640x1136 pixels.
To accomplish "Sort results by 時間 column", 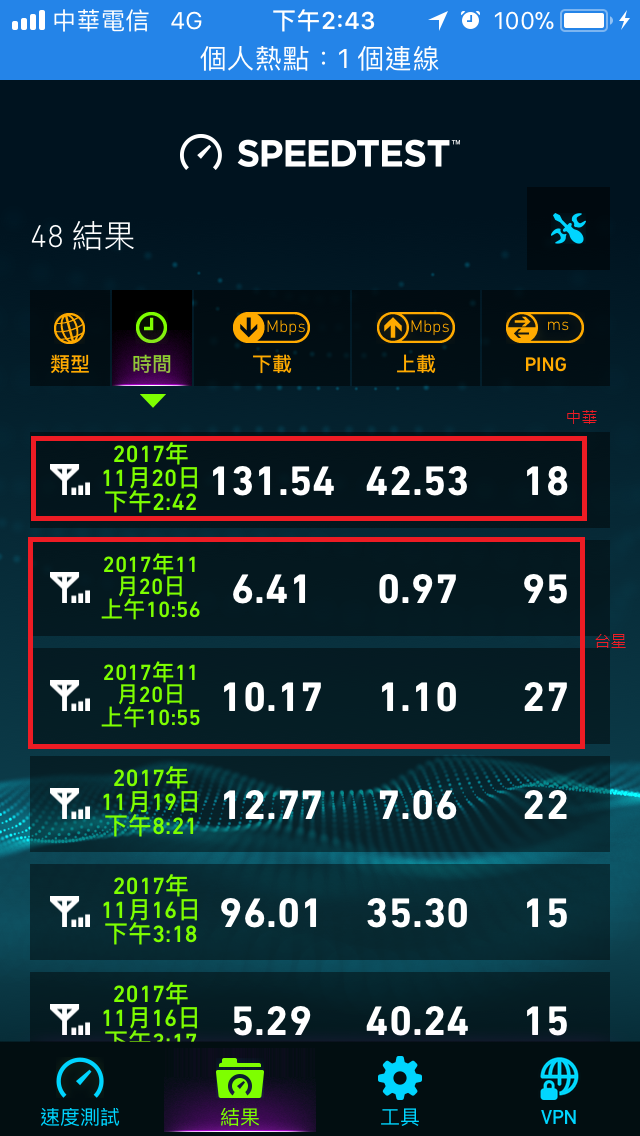I will tap(152, 338).
